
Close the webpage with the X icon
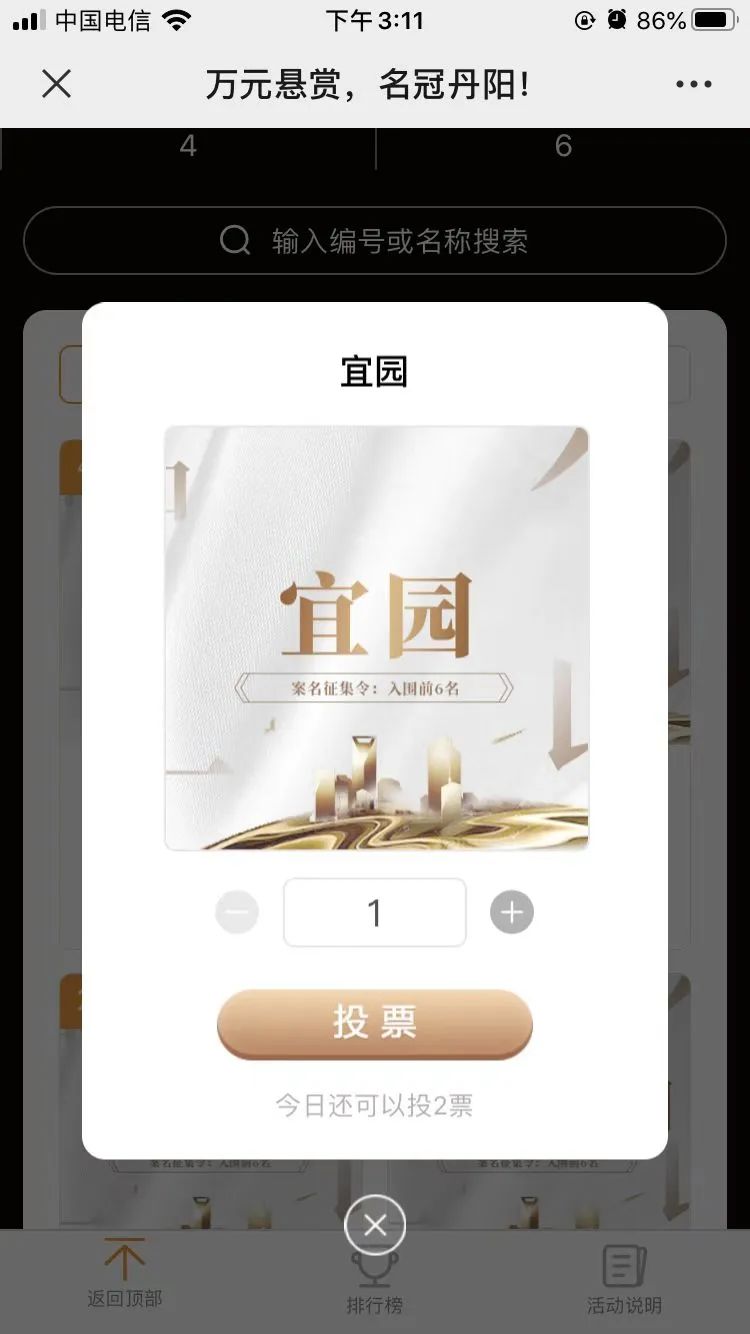(x=57, y=84)
